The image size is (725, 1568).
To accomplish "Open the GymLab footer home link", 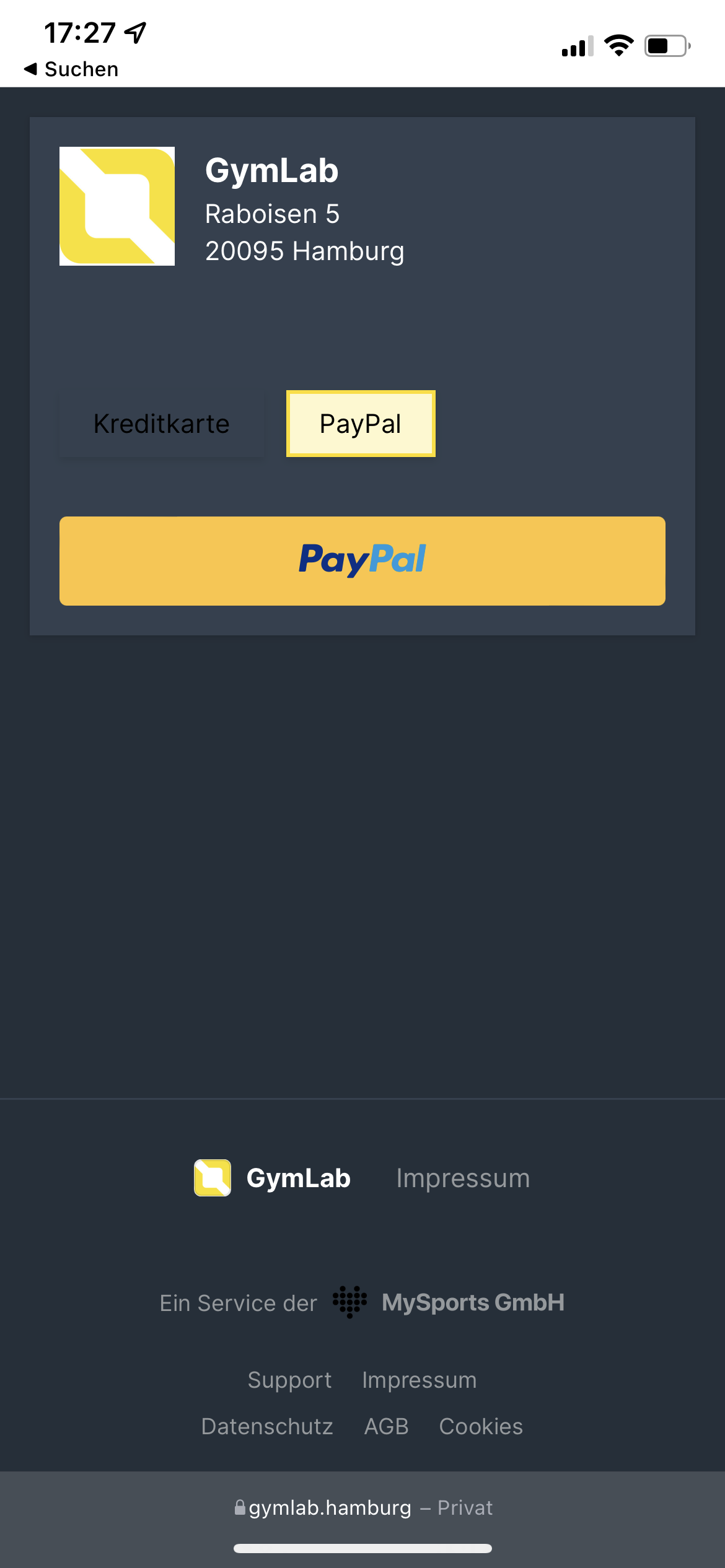I will point(273,1178).
